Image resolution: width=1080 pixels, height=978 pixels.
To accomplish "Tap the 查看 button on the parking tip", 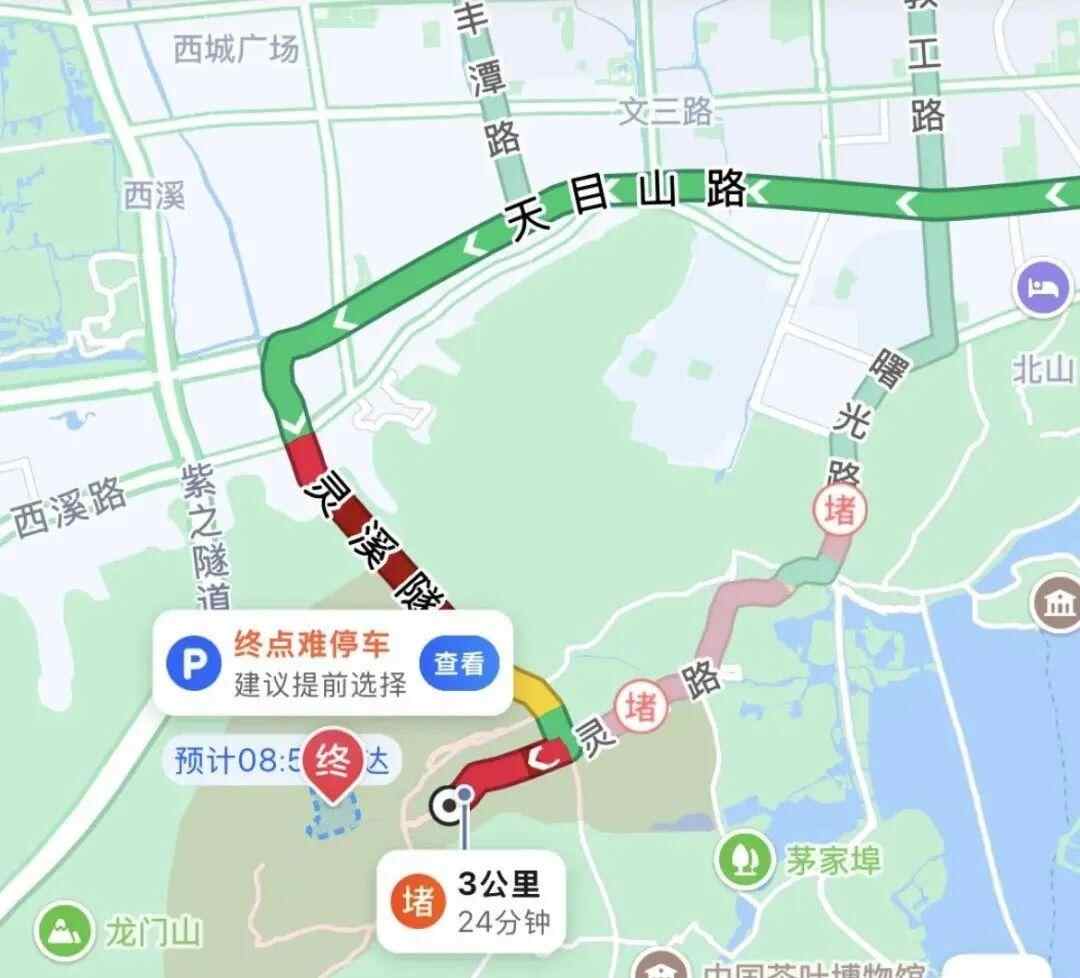I will (459, 663).
